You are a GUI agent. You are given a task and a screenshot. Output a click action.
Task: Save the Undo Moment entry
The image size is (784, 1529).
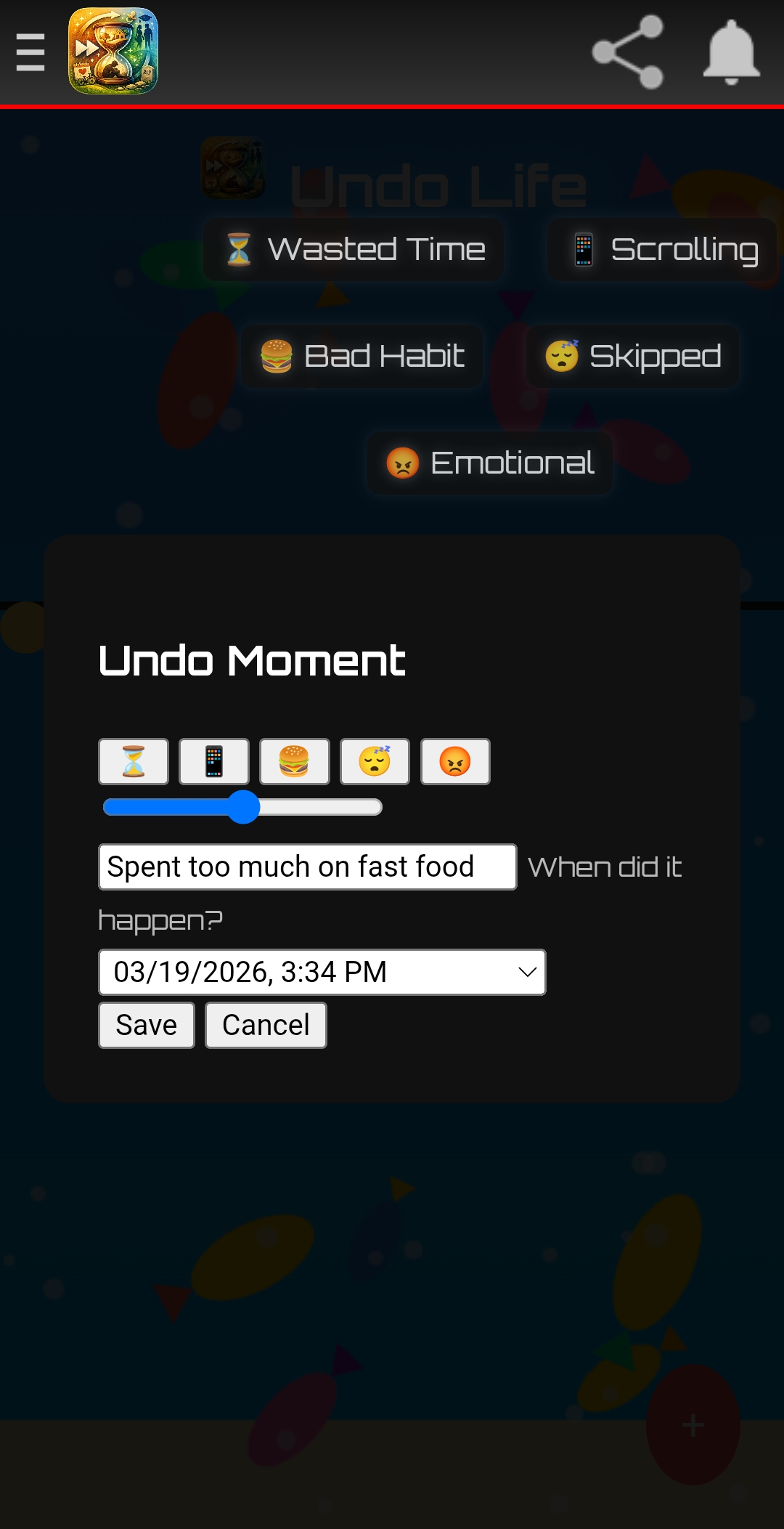click(x=145, y=1025)
